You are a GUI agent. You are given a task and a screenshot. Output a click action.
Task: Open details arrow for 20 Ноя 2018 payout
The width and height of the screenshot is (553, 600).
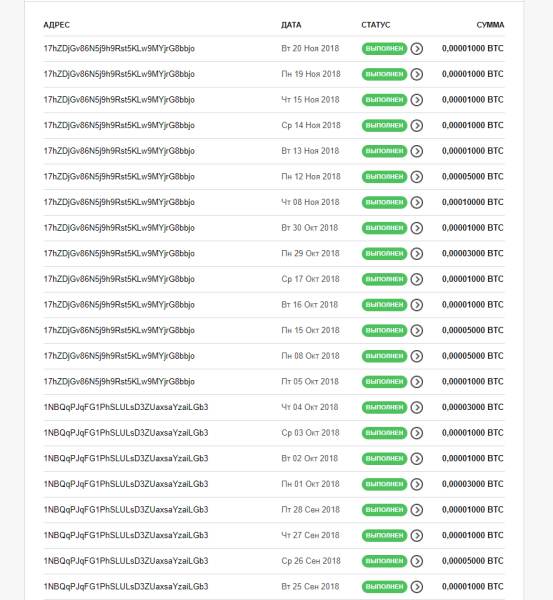coord(417,49)
